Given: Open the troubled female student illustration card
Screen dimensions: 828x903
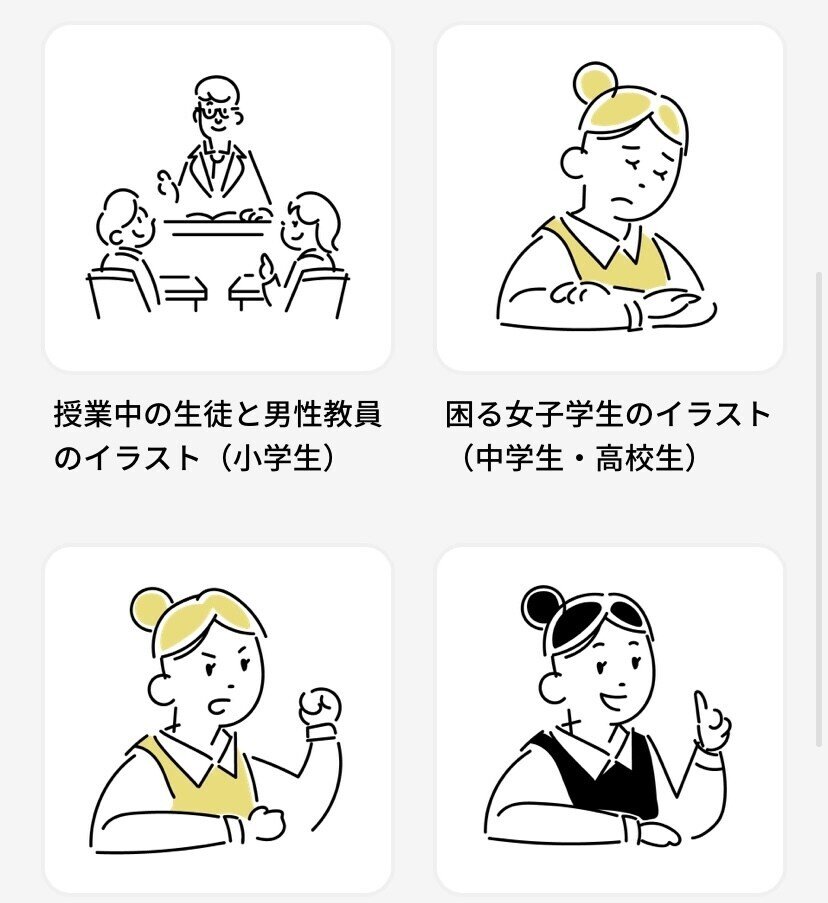Looking at the screenshot, I should tap(610, 198).
